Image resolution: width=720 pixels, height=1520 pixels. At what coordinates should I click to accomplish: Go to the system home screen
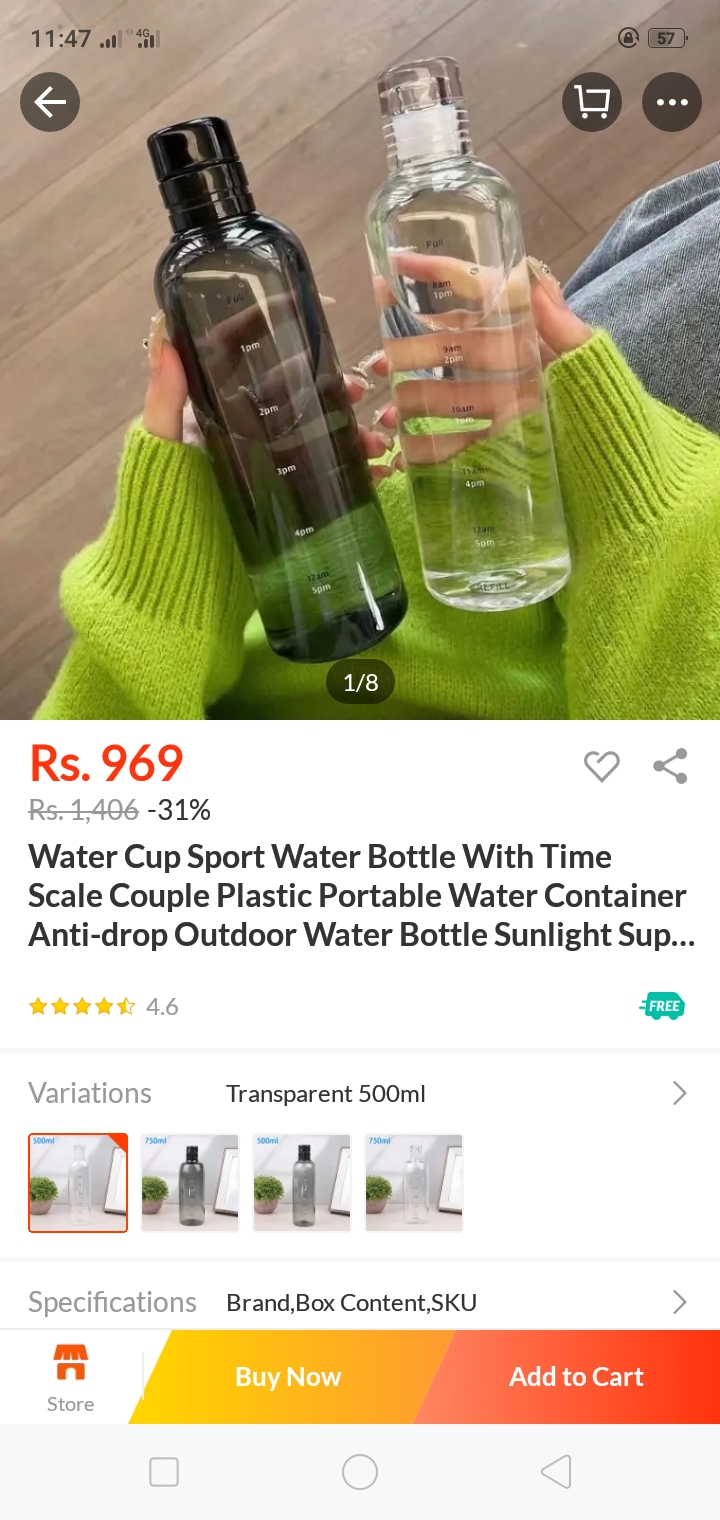[x=360, y=1472]
